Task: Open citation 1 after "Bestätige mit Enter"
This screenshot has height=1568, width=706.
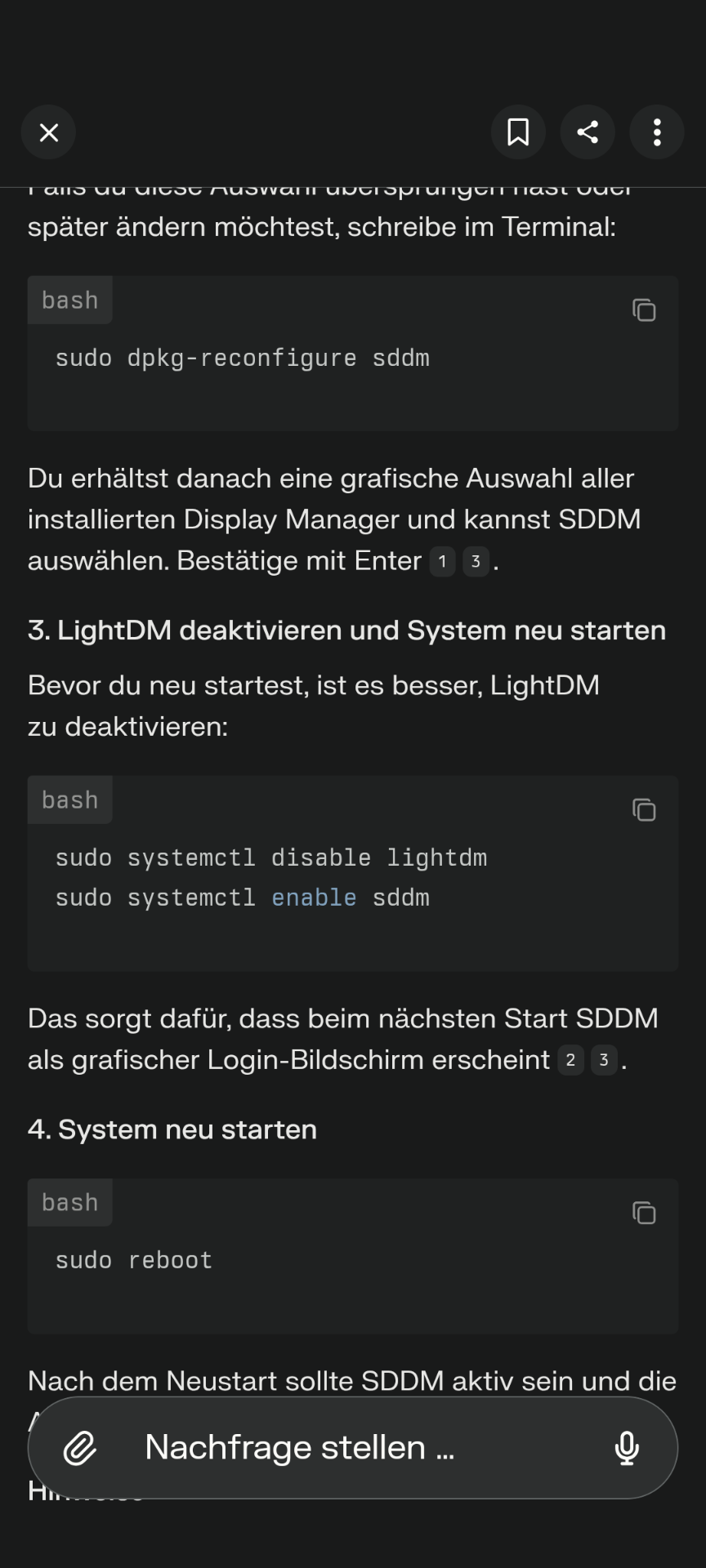Action: click(x=442, y=562)
